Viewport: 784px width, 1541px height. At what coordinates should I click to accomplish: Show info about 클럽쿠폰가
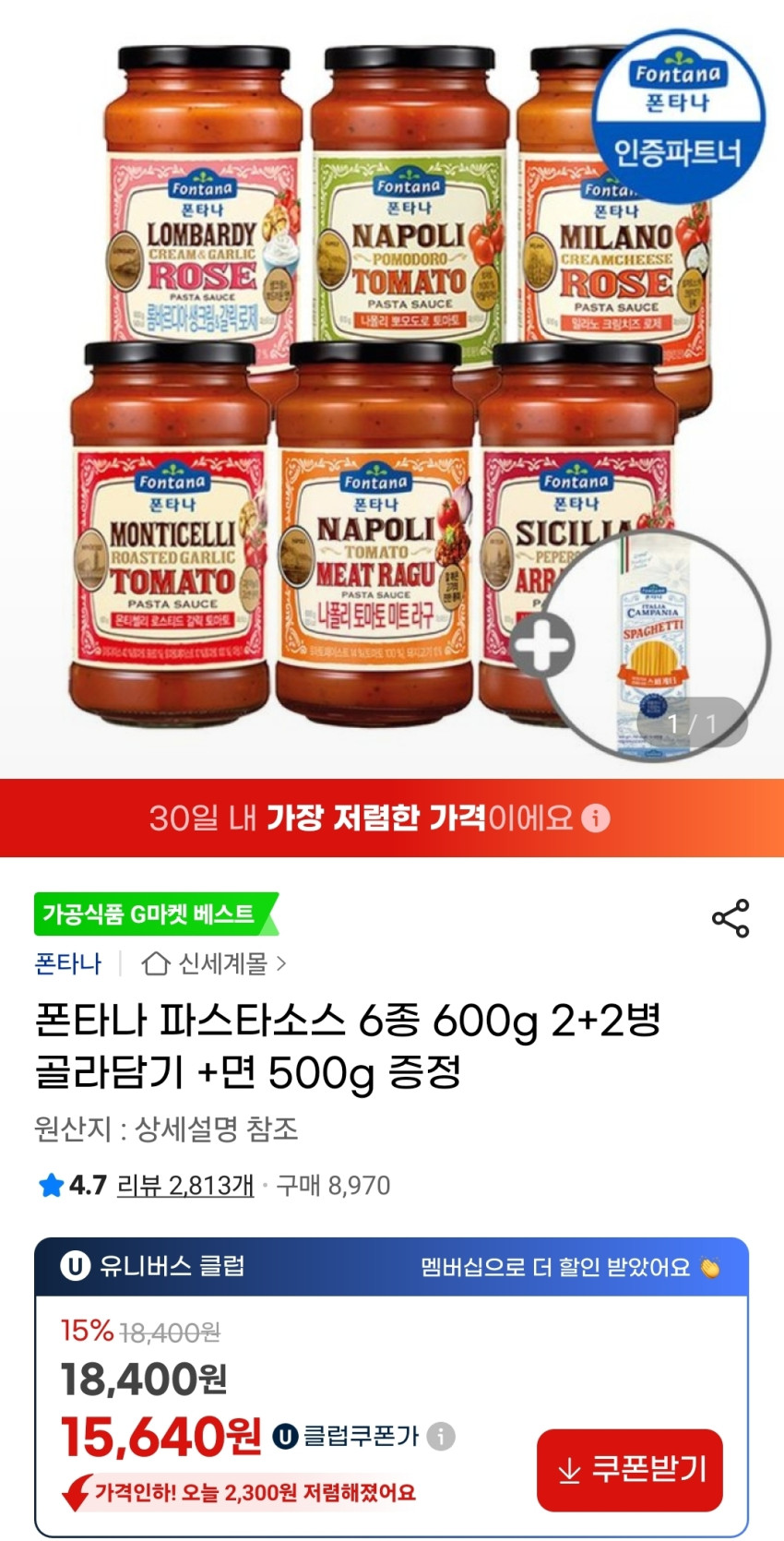[x=441, y=1436]
